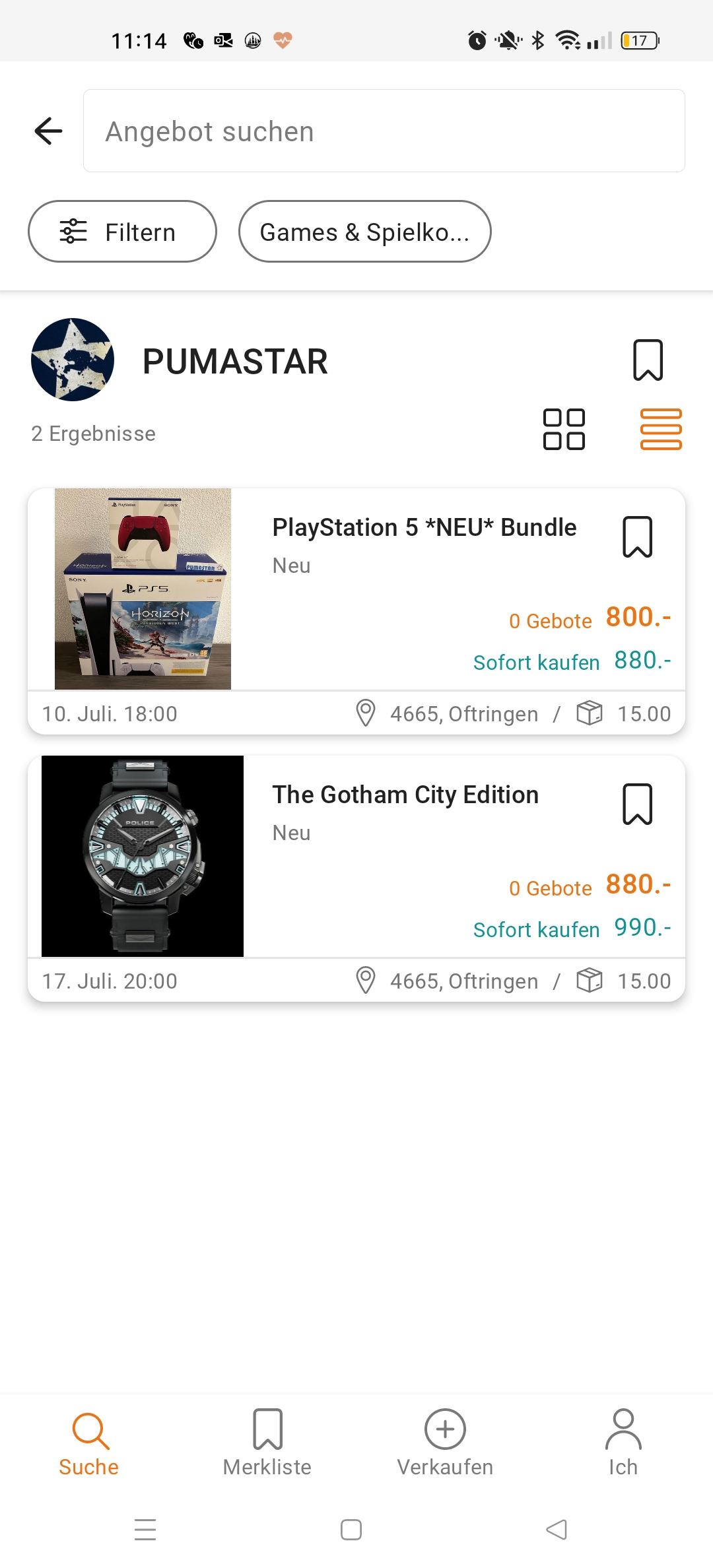The width and height of the screenshot is (713, 1568).
Task: Switch to grid view layout
Action: pyautogui.click(x=564, y=430)
